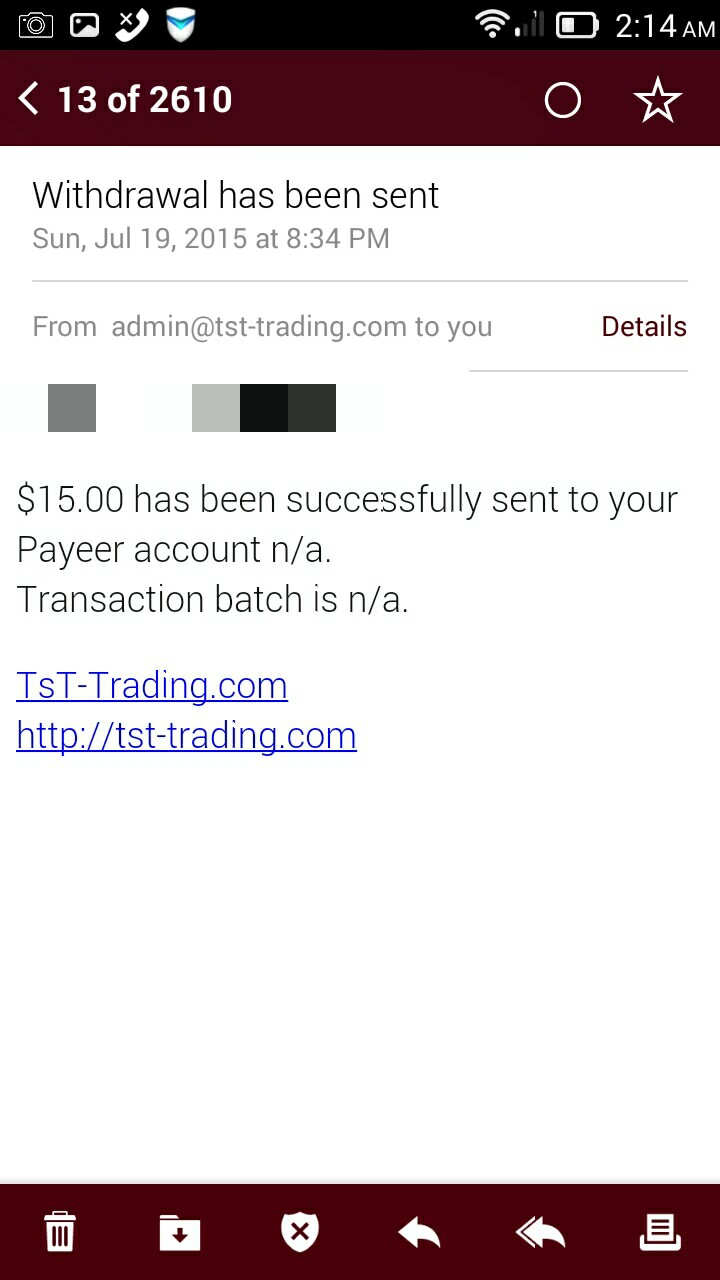Star this withdrawal email

657,100
